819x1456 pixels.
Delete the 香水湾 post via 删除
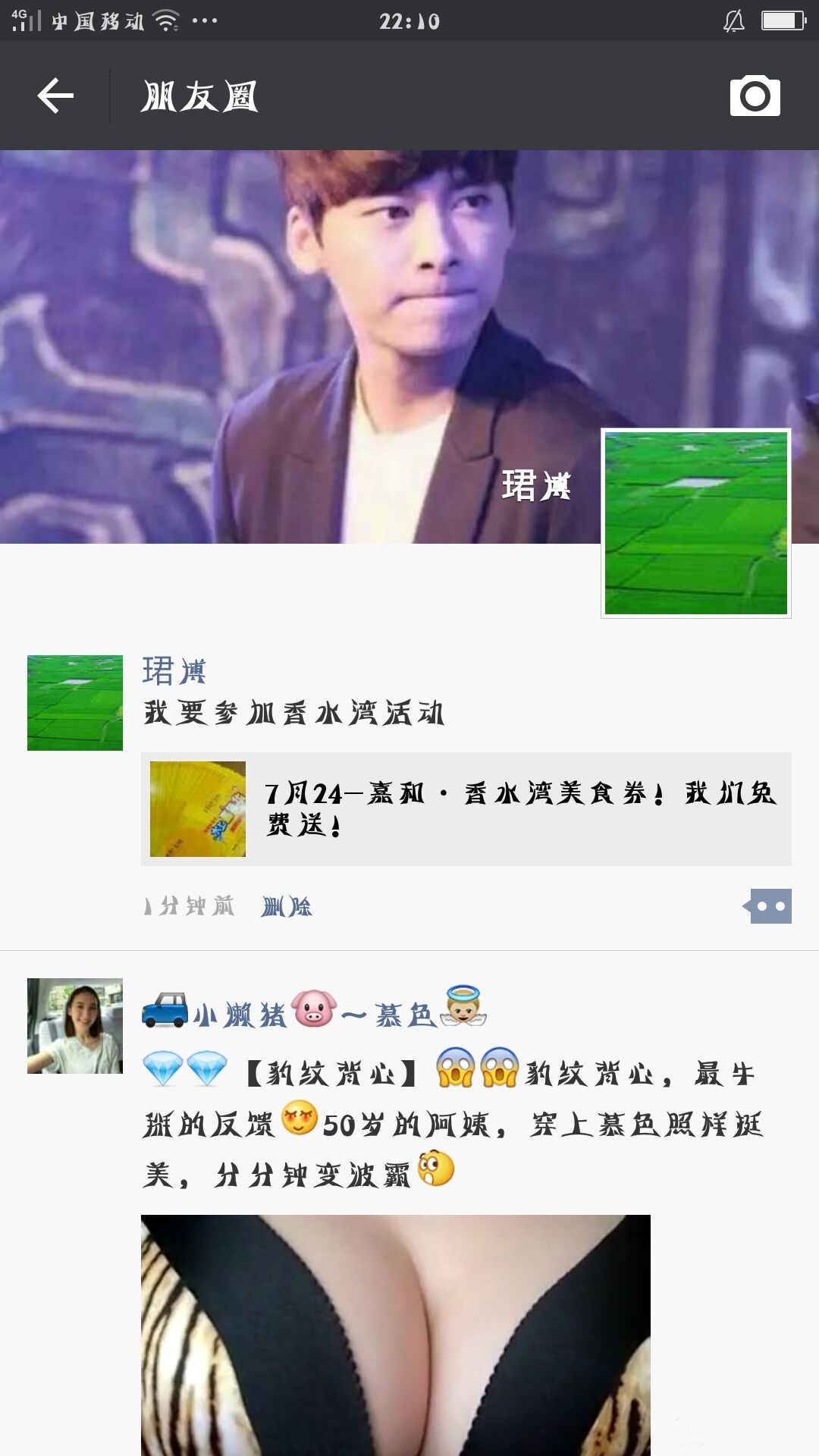coord(286,906)
